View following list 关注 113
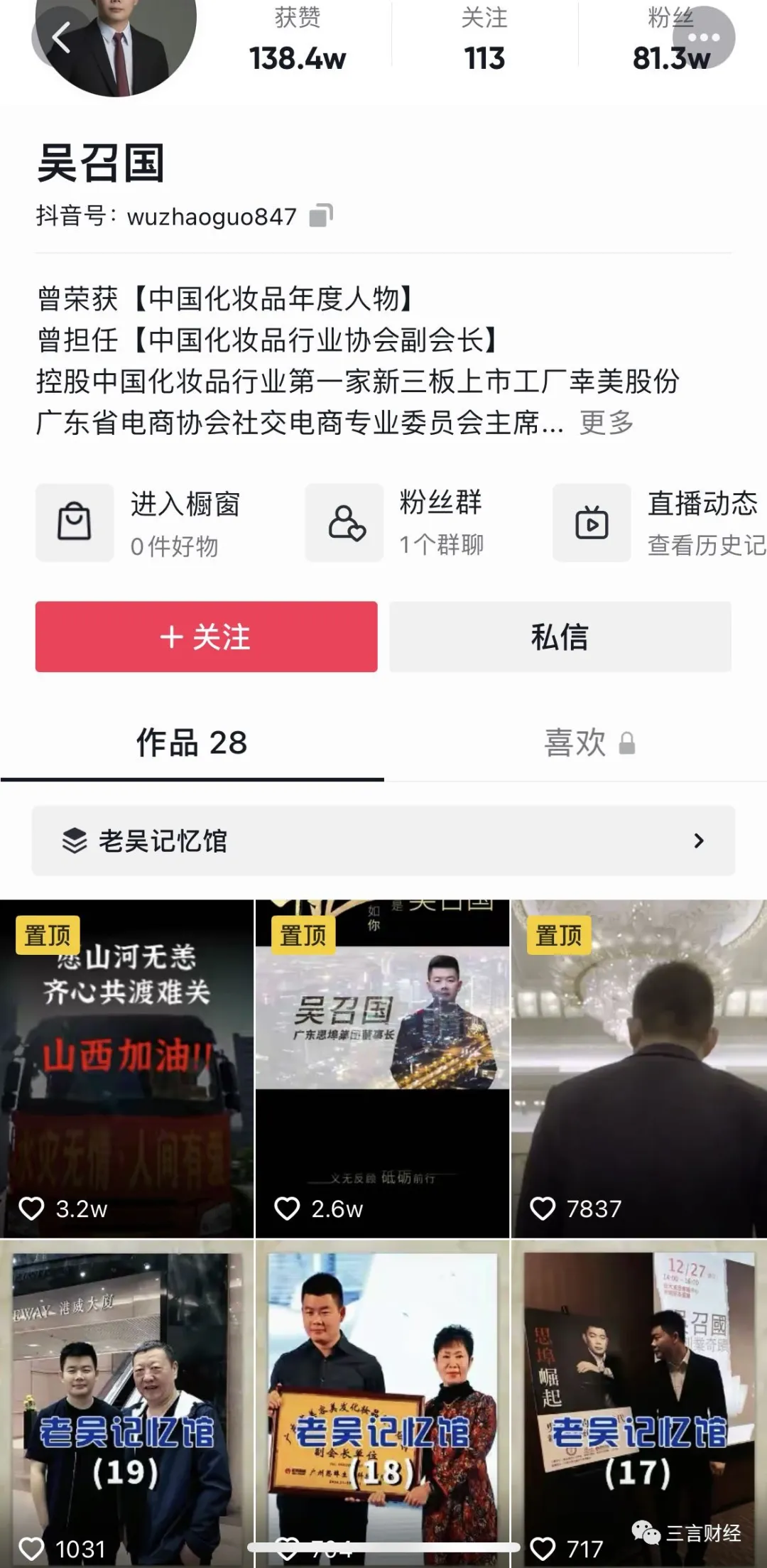Screen dimensions: 767x1568 click(484, 43)
